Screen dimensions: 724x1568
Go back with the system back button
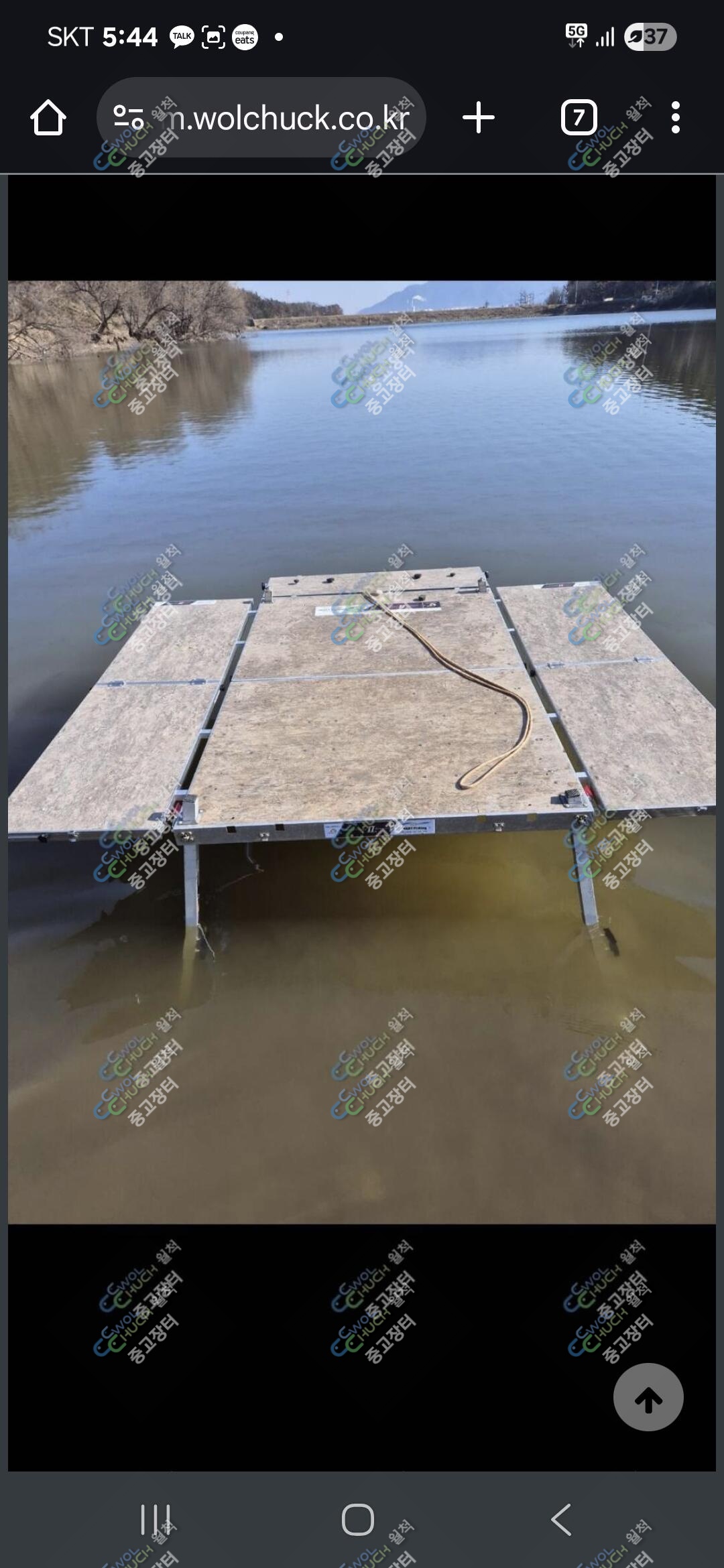[x=561, y=1519]
